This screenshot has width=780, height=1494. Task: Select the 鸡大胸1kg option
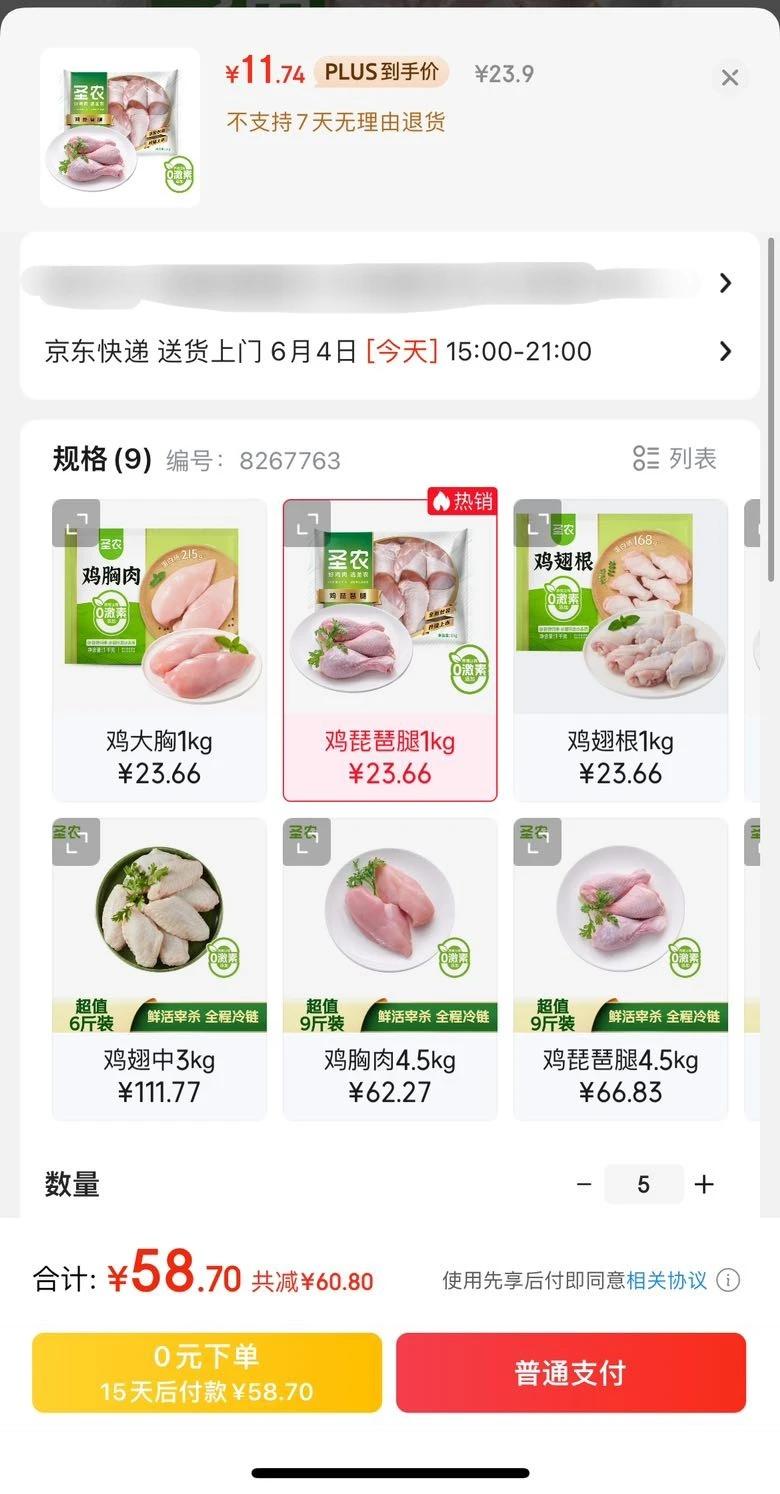point(159,650)
